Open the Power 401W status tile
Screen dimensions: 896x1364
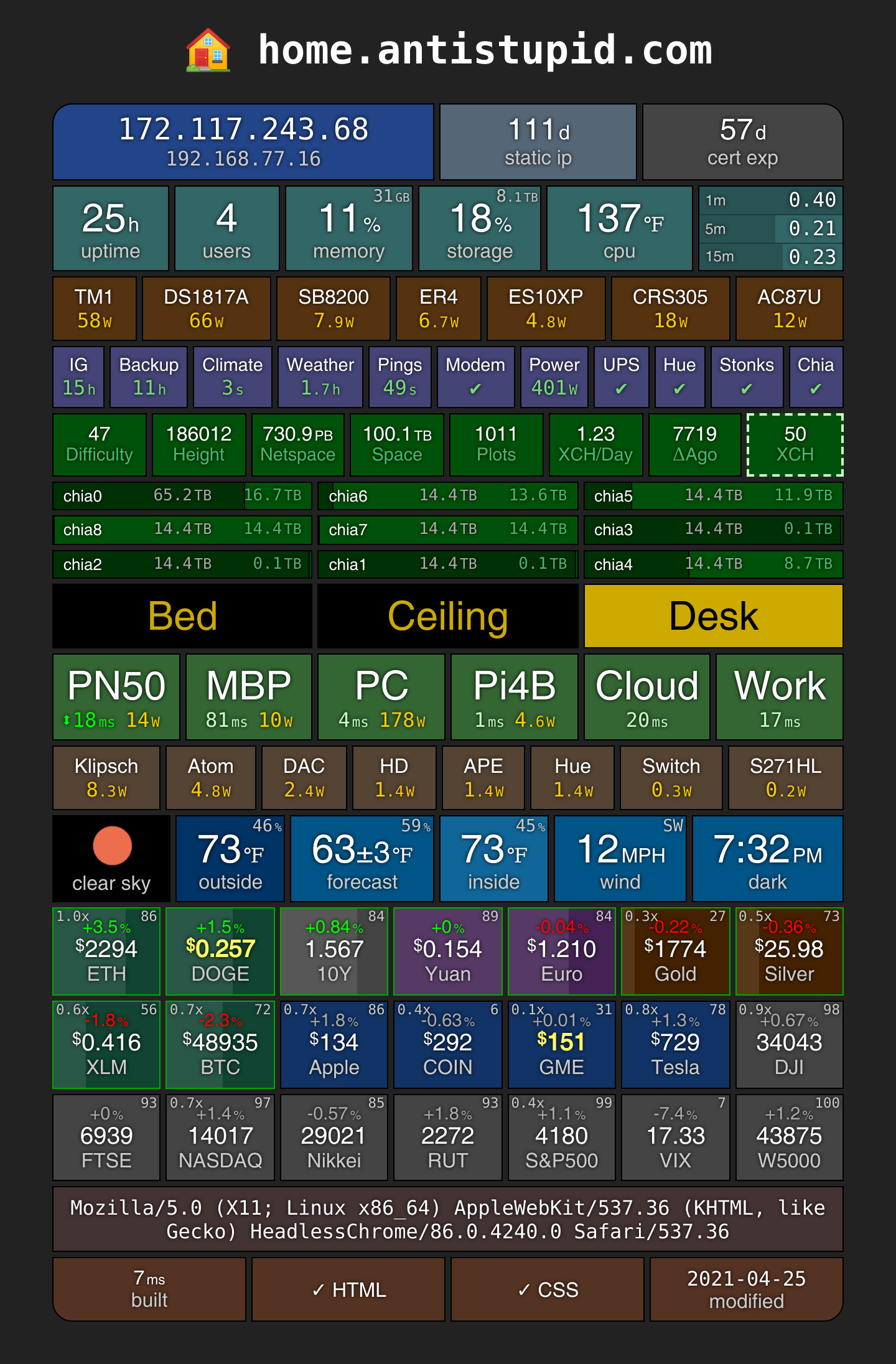tap(554, 377)
